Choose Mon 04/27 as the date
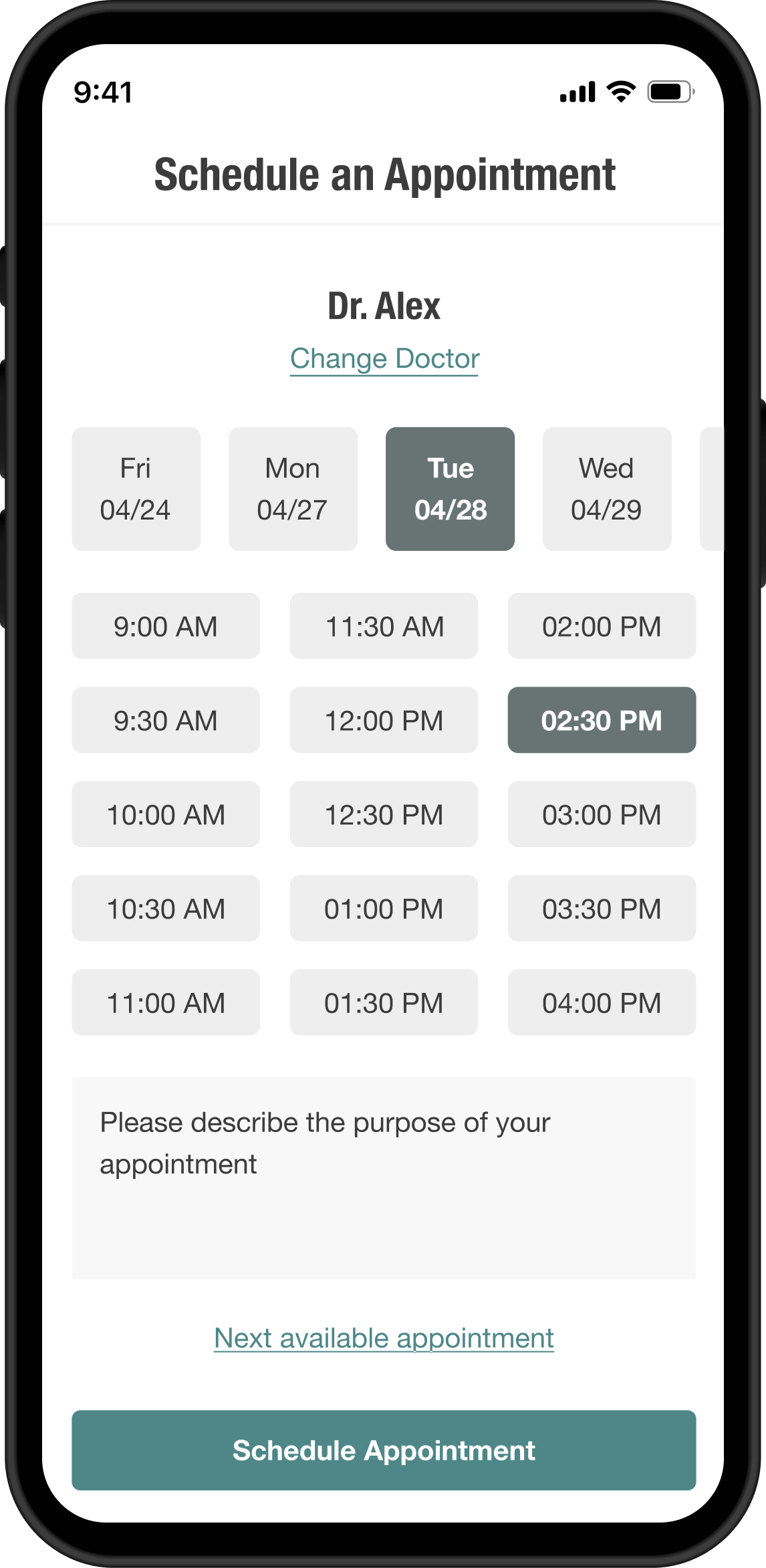The height and width of the screenshot is (1568, 766). pos(293,489)
